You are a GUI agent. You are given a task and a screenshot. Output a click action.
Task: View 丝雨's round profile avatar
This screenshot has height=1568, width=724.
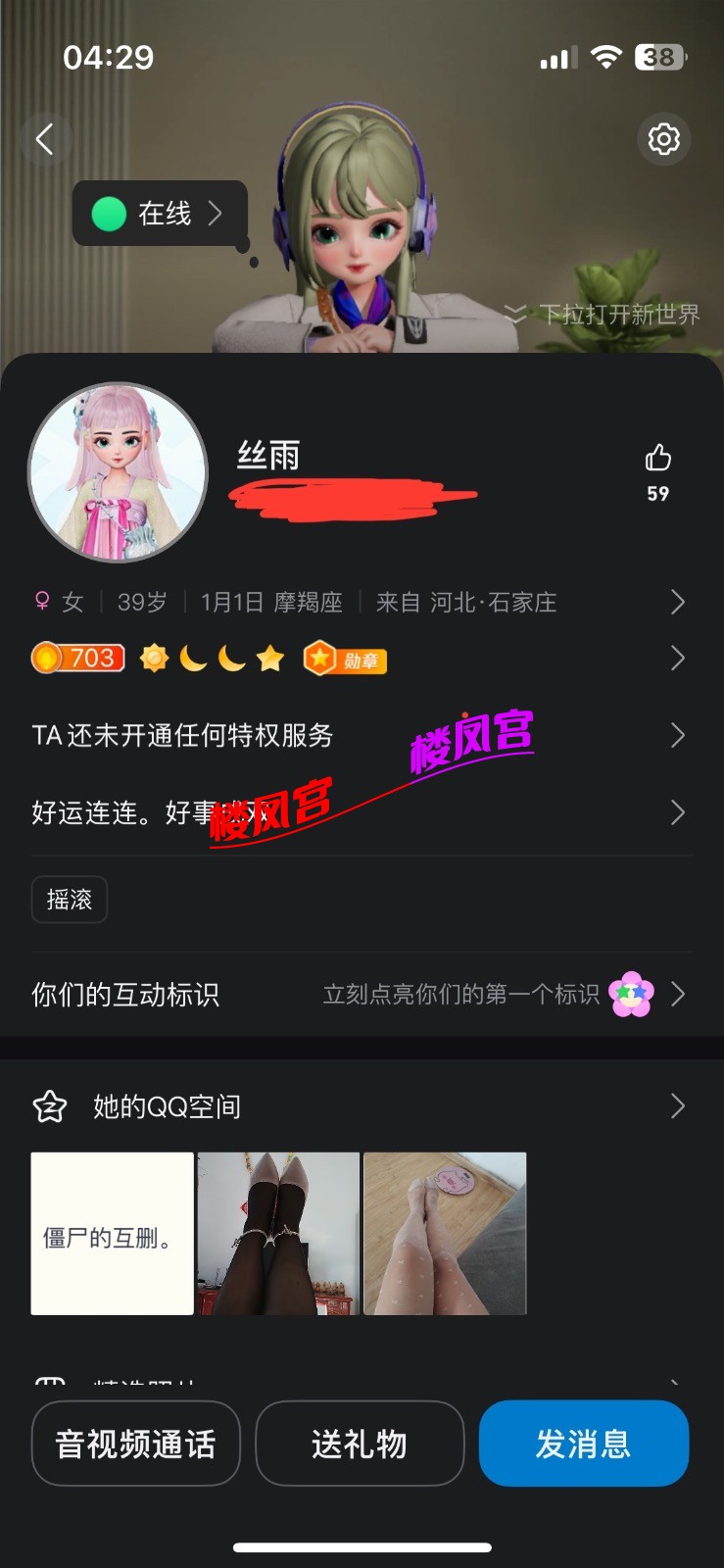(119, 472)
